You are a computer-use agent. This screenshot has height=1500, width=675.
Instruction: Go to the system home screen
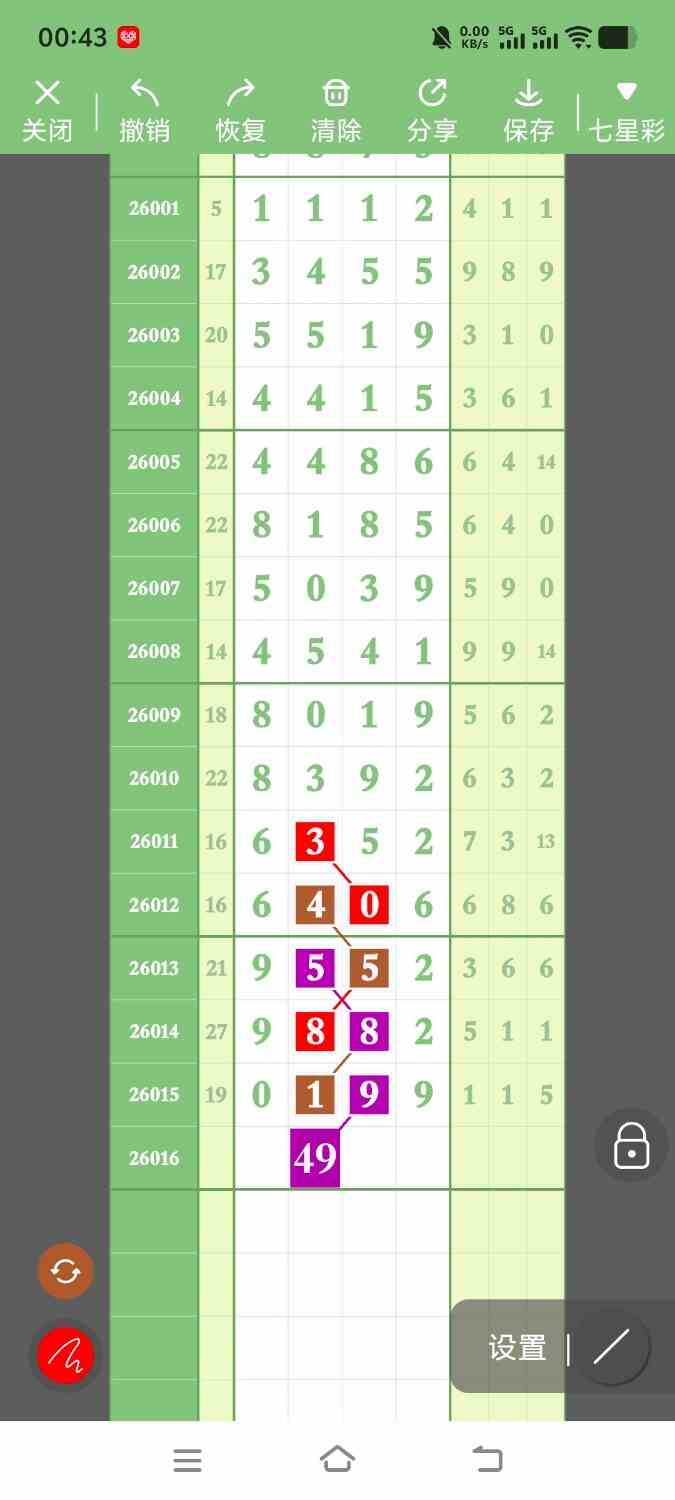[337, 1459]
